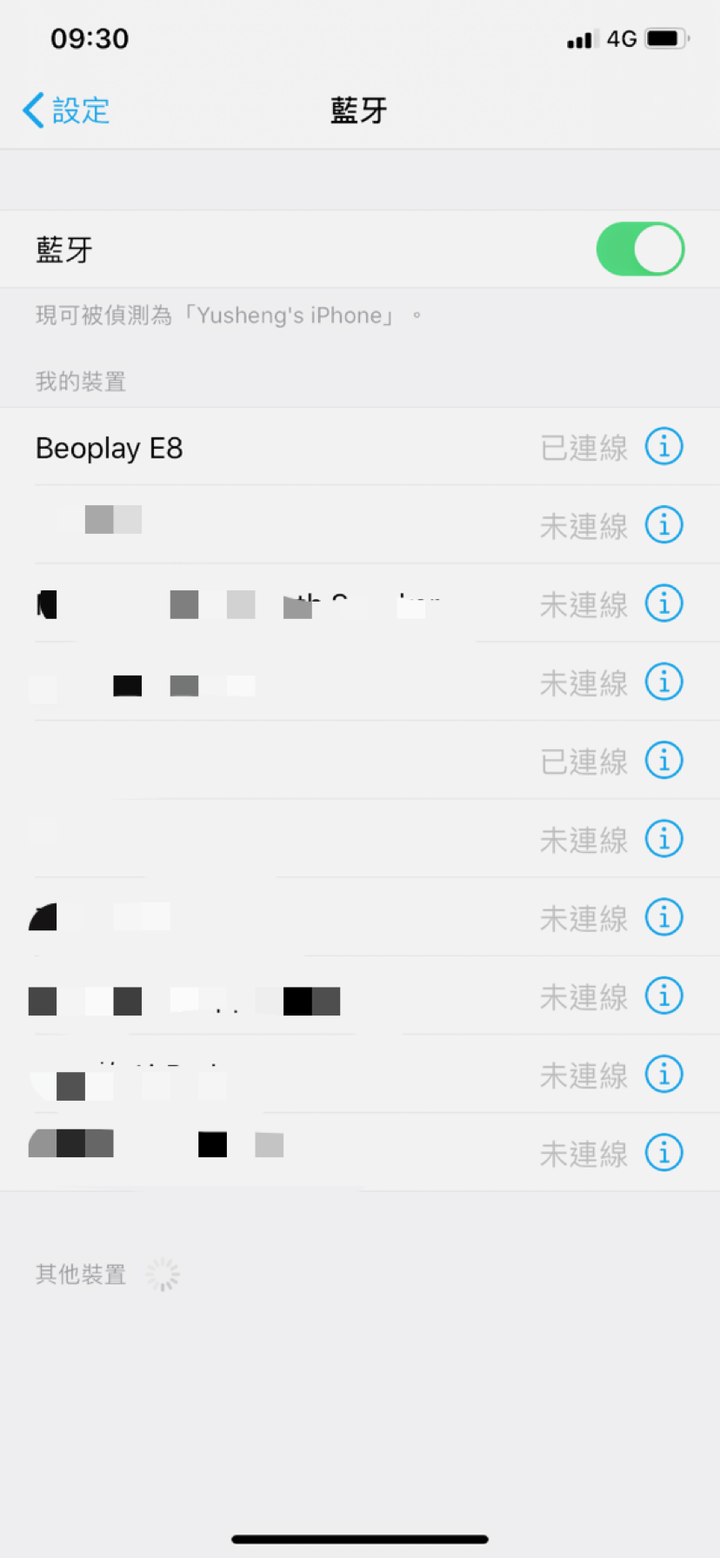Turn off the 藍牙 switch
This screenshot has width=720, height=1558.
coord(640,249)
